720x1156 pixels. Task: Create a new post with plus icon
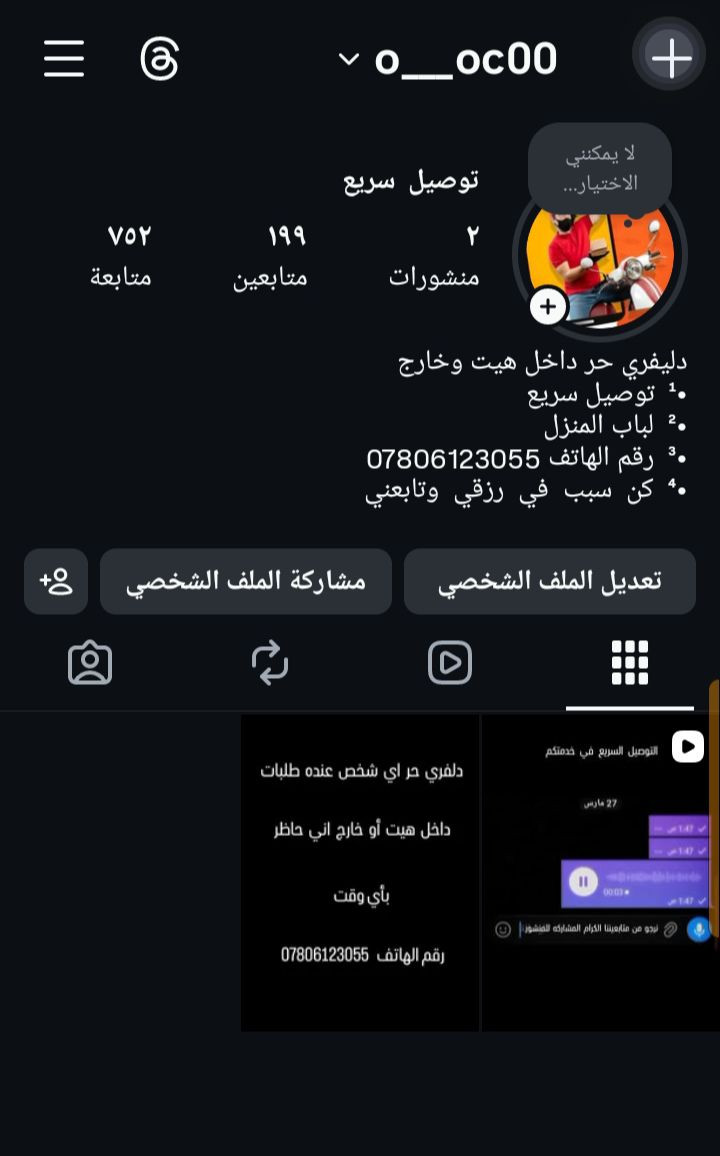click(670, 58)
